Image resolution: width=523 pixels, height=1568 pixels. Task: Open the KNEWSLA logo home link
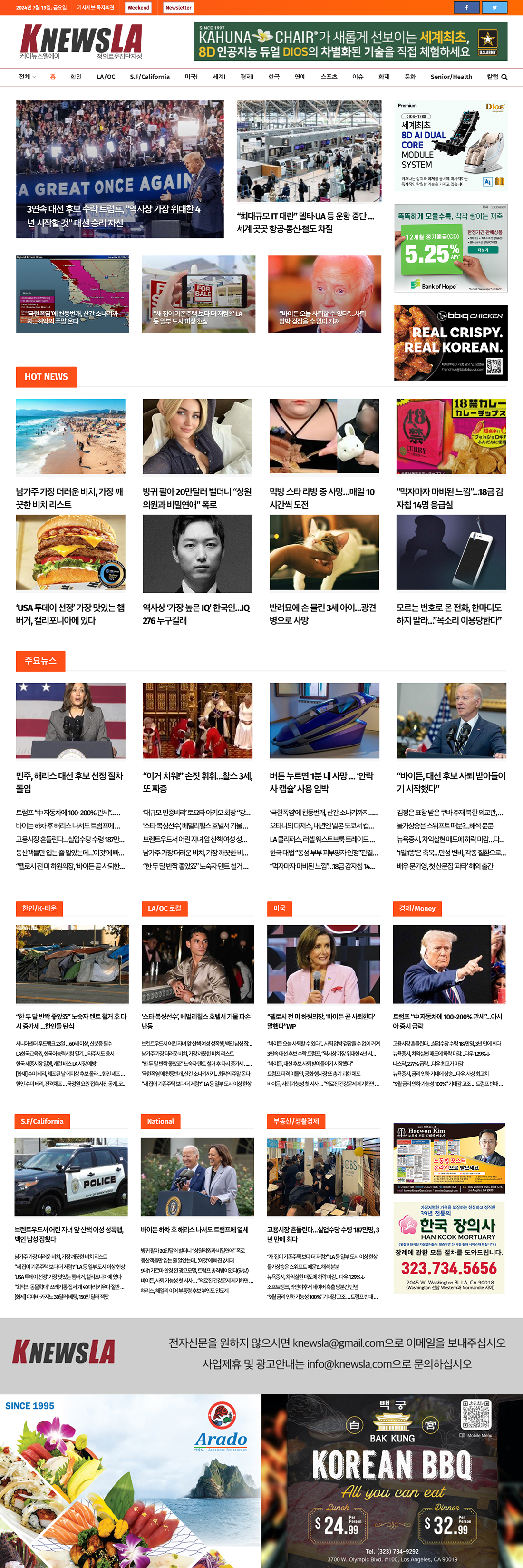pyautogui.click(x=81, y=41)
